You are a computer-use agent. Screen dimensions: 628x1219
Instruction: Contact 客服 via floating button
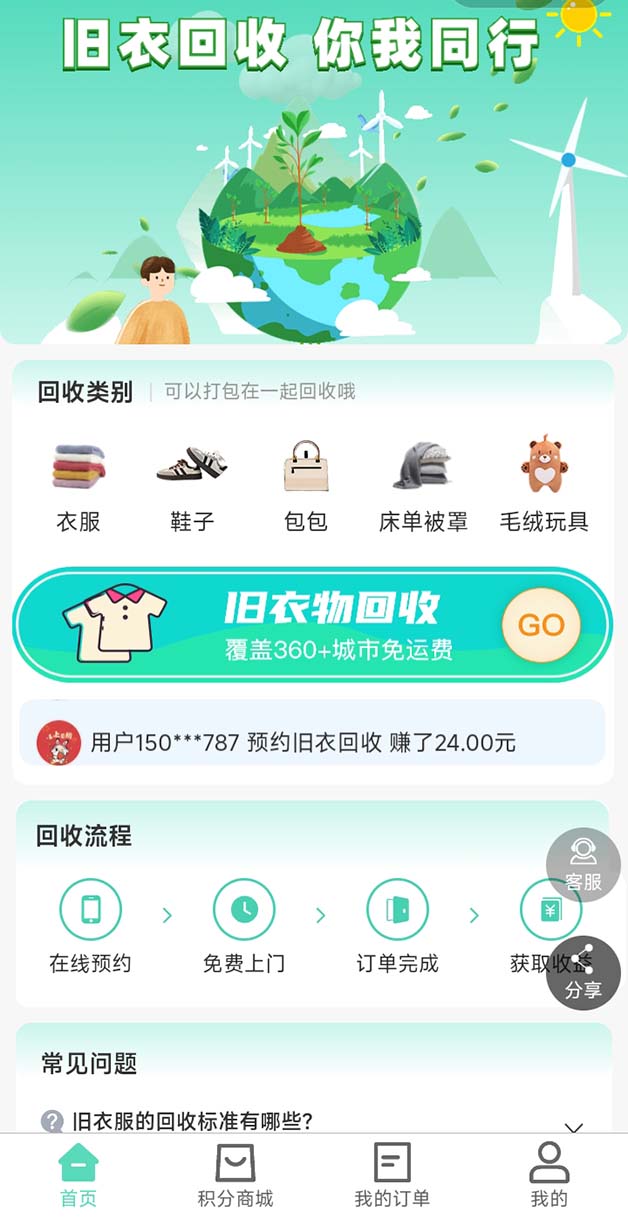tap(583, 865)
